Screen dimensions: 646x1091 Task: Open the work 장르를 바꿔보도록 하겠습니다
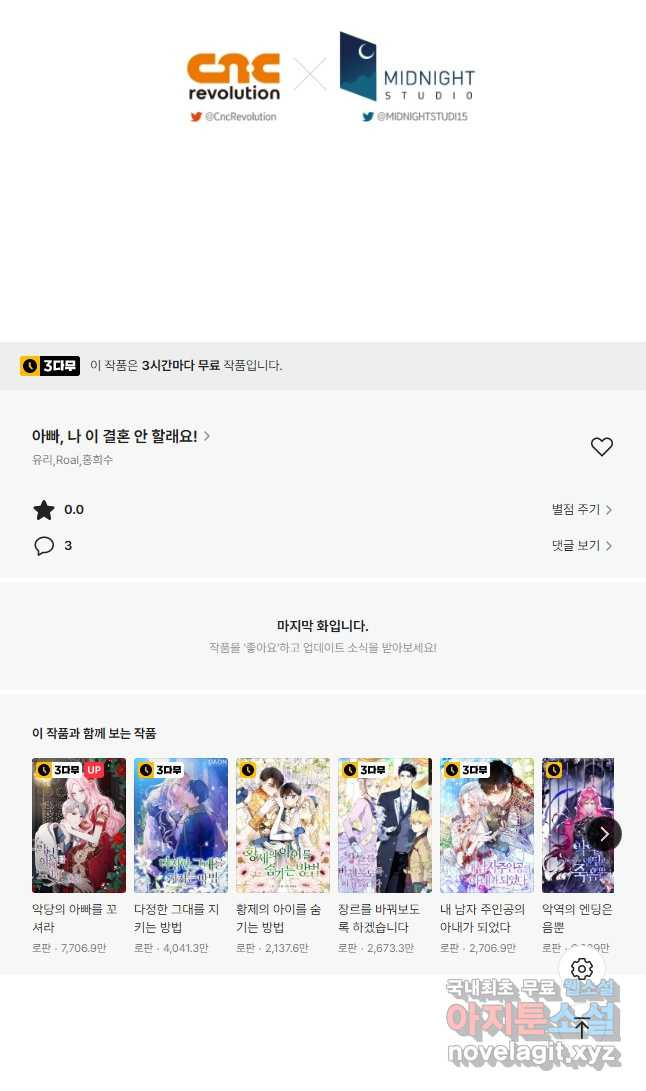[x=385, y=825]
